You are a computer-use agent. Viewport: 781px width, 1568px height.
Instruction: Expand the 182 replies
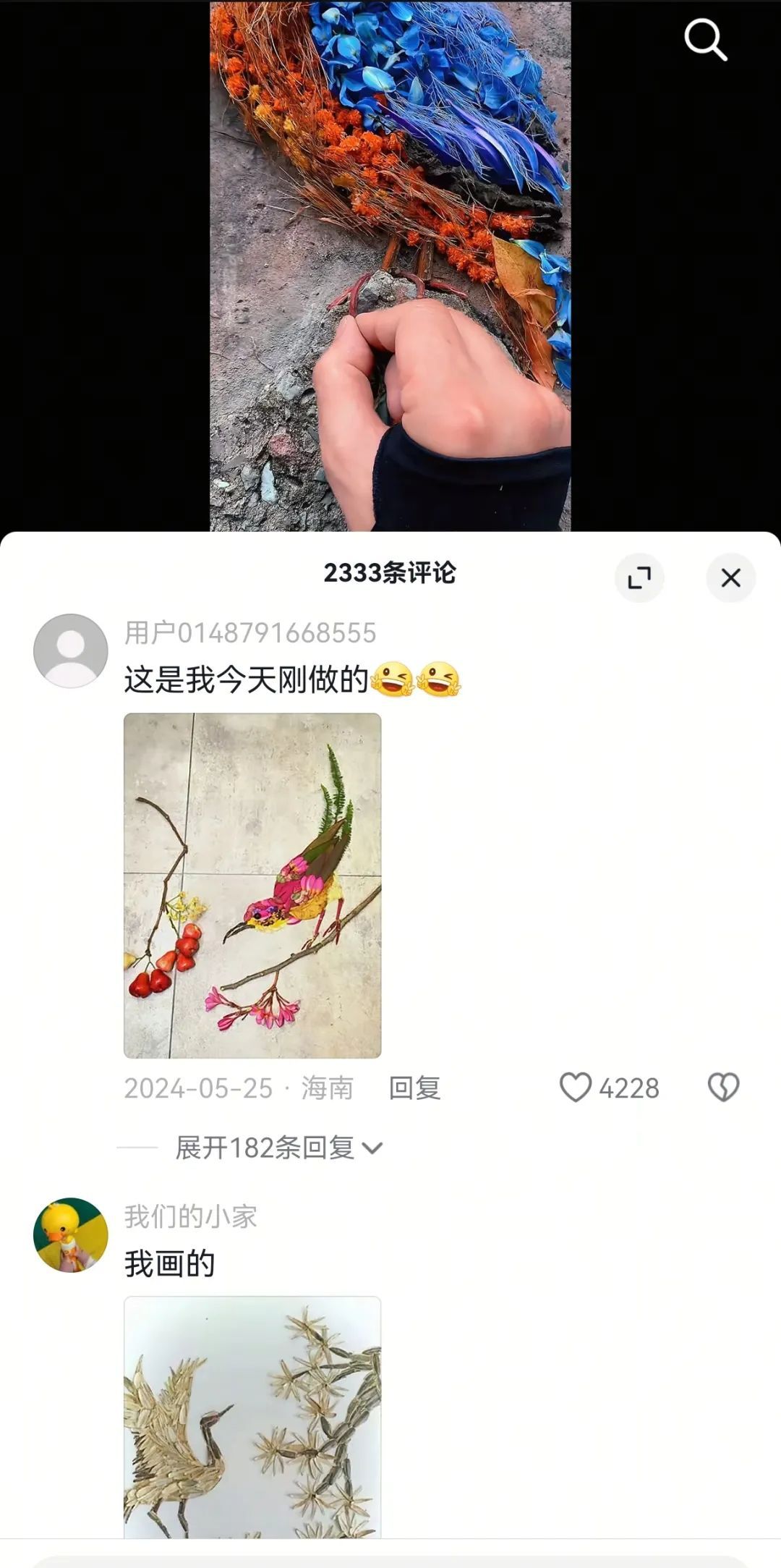coord(278,1148)
